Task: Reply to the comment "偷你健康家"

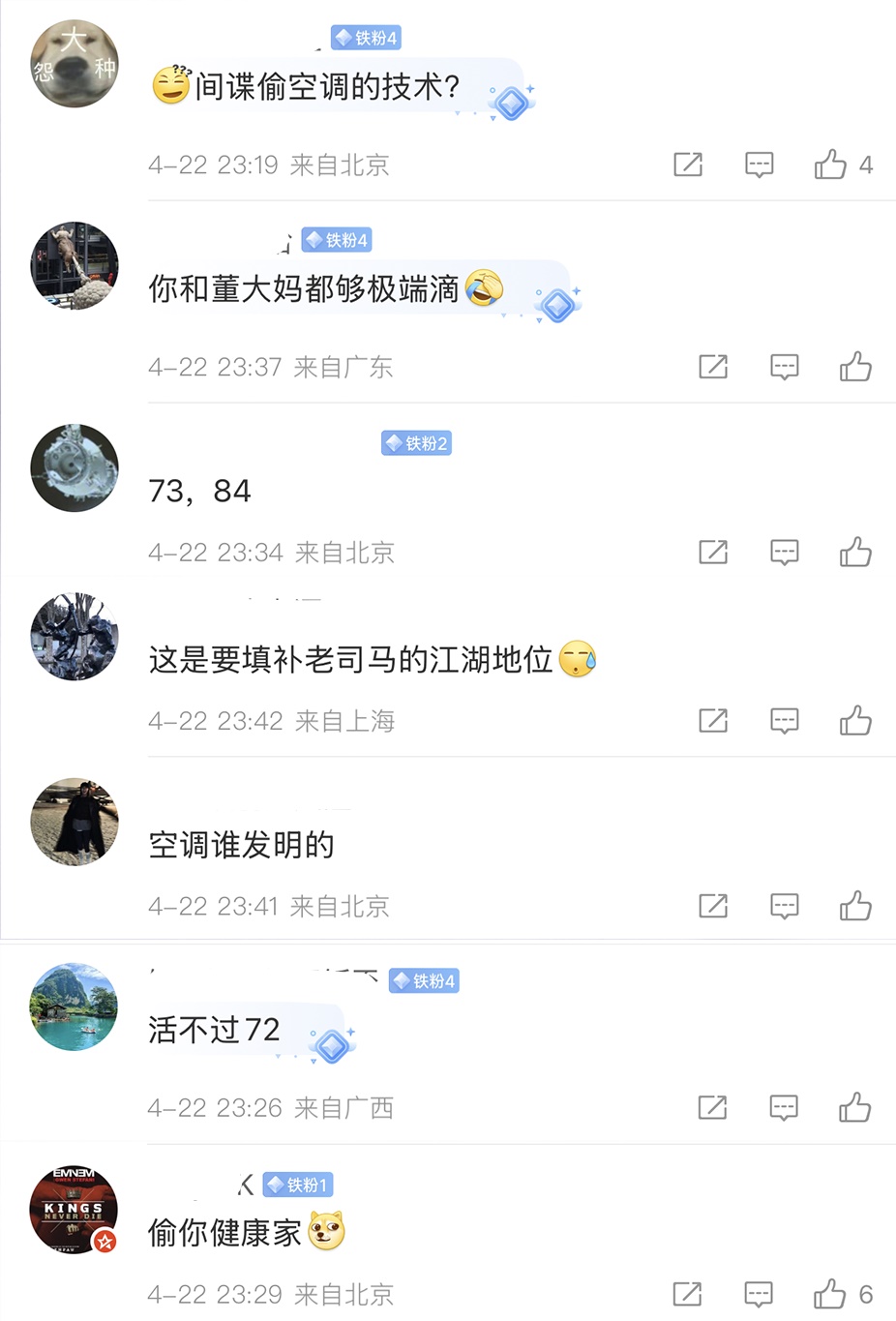Action: [758, 1294]
